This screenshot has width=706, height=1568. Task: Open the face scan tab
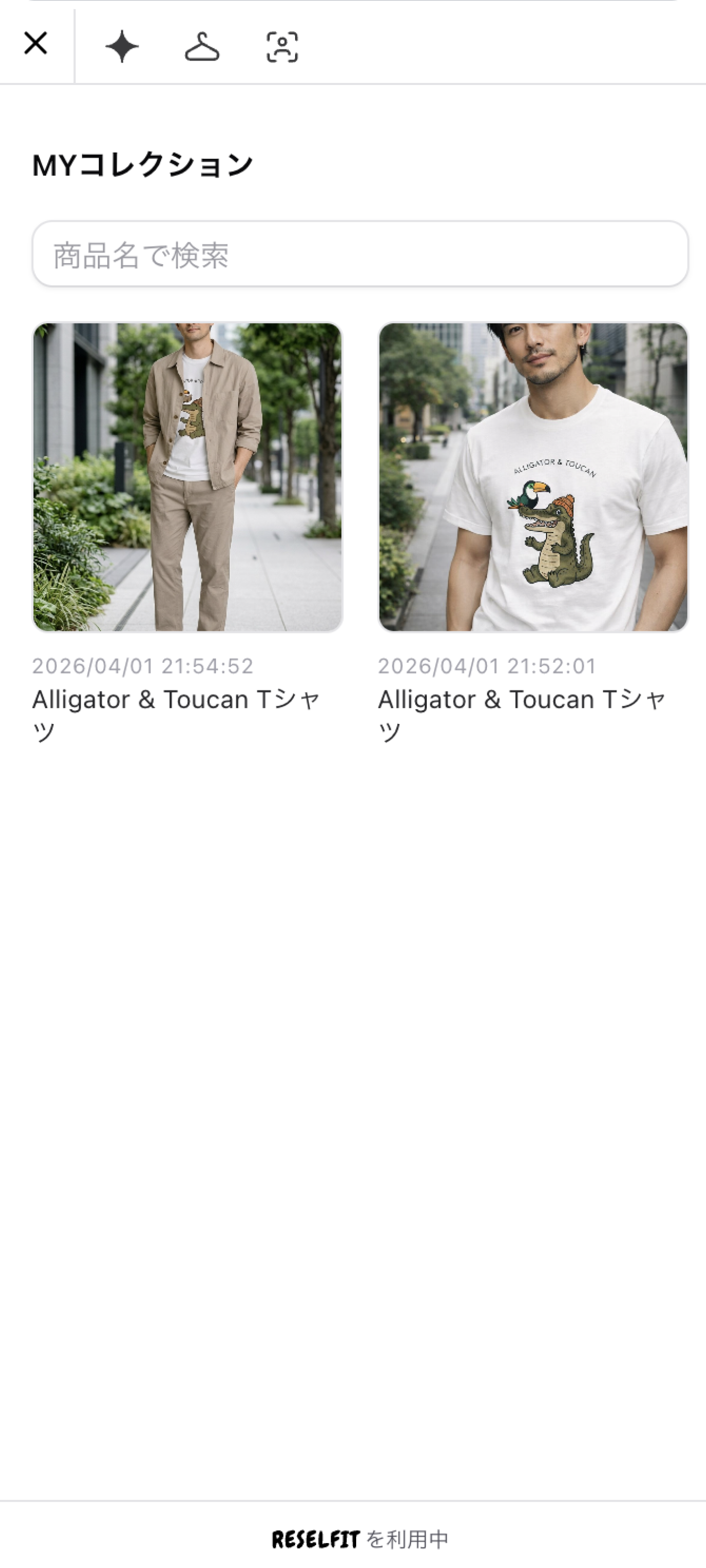(282, 47)
